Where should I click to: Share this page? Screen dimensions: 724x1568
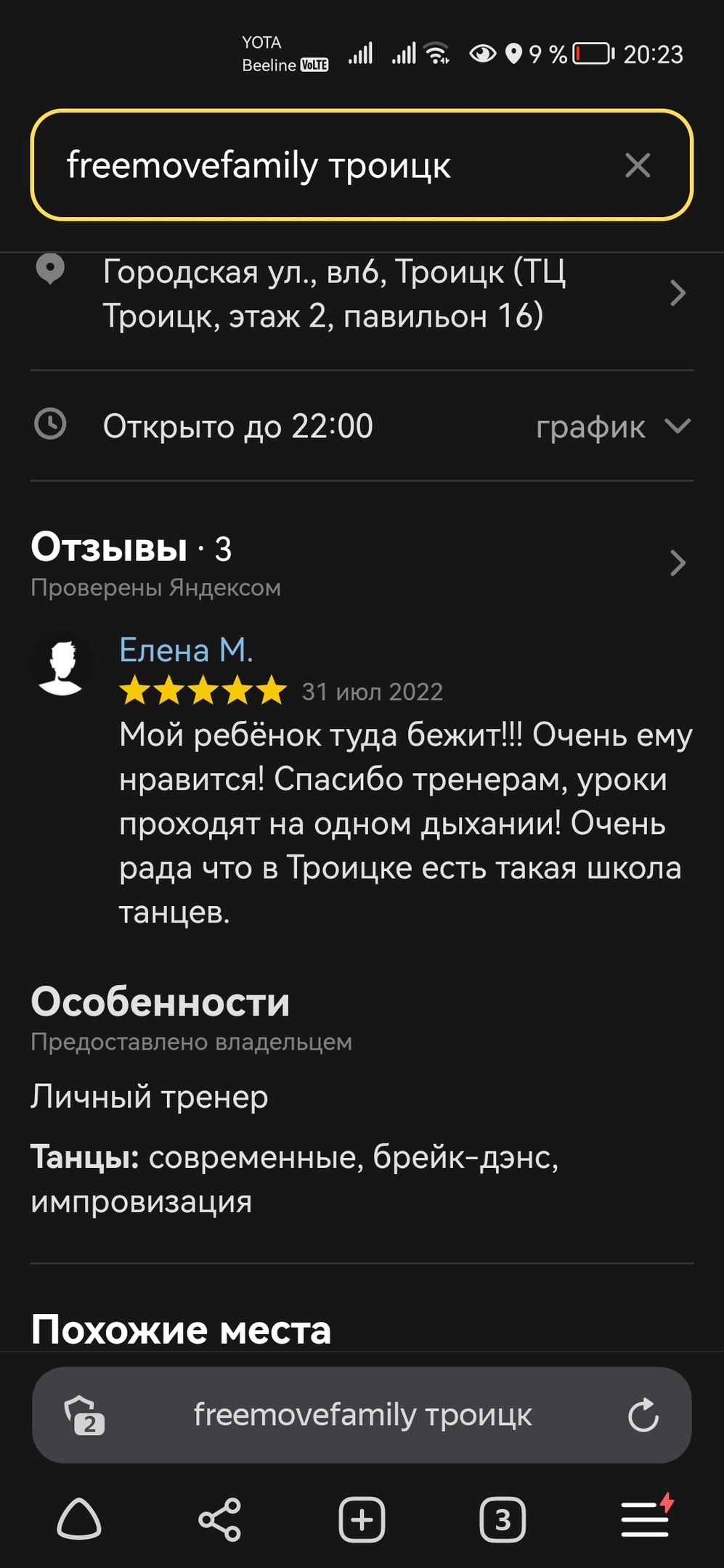[x=219, y=1519]
